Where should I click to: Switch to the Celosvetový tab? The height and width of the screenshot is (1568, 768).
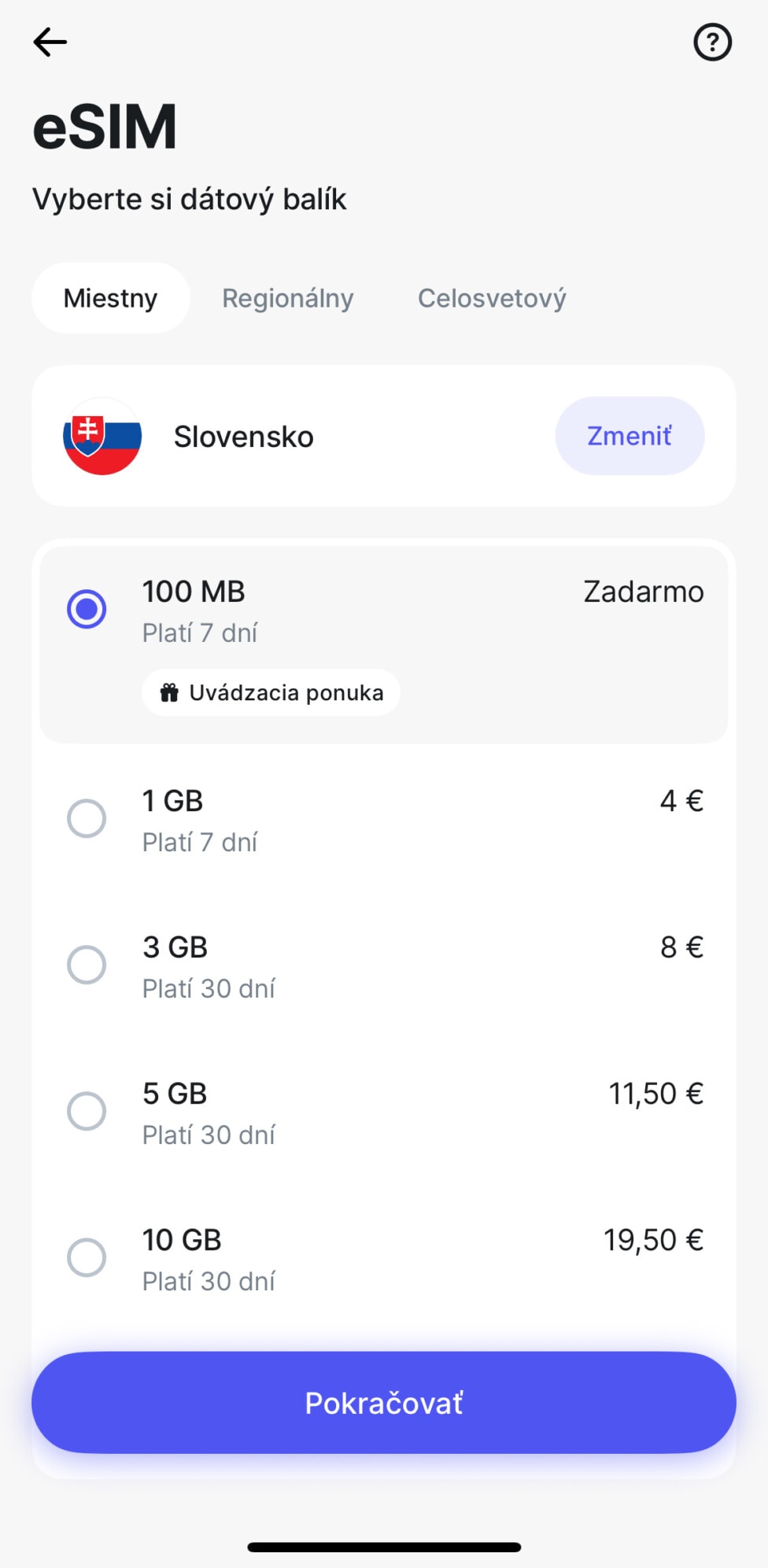(492, 298)
